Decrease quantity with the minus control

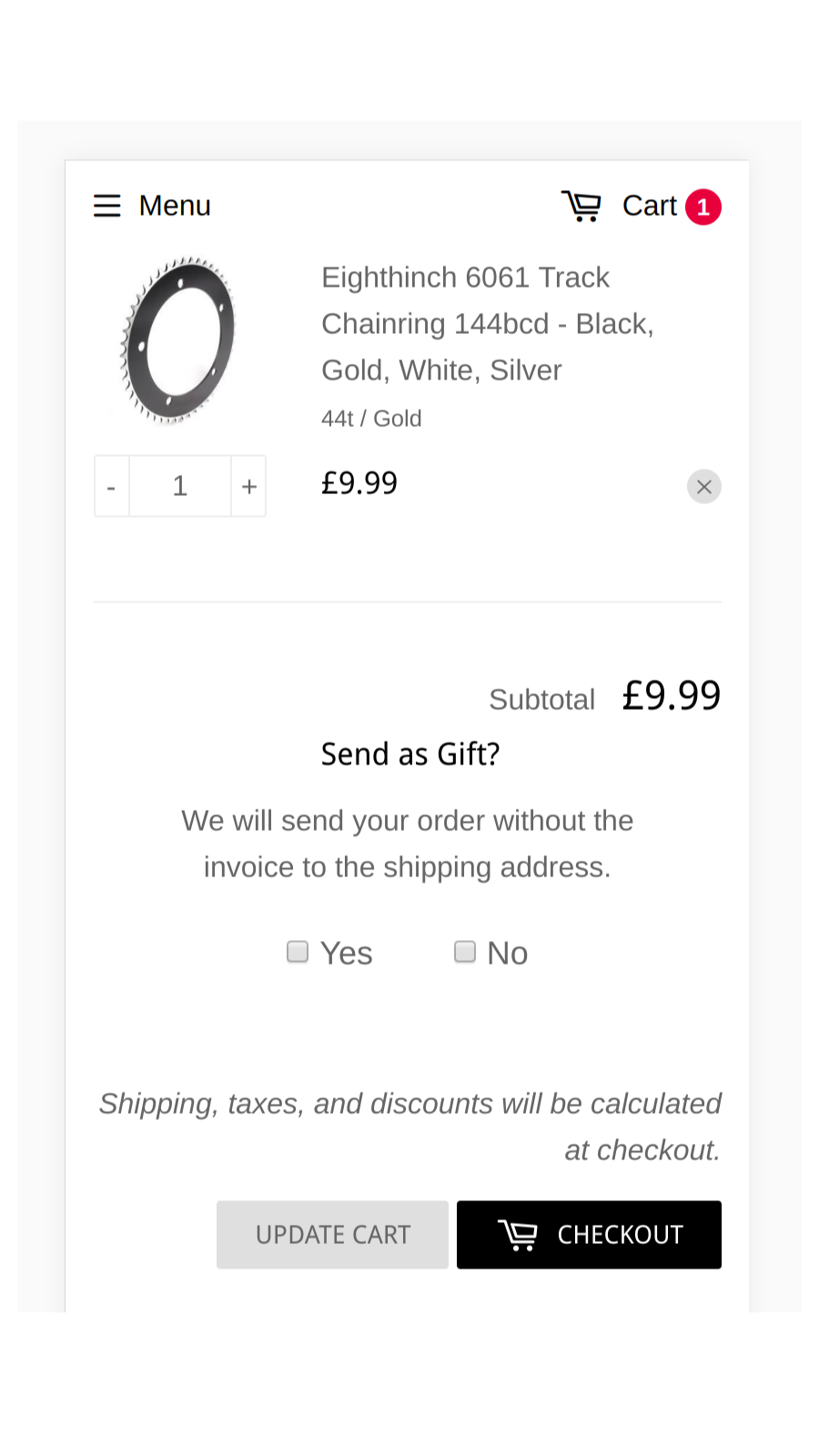click(x=111, y=486)
